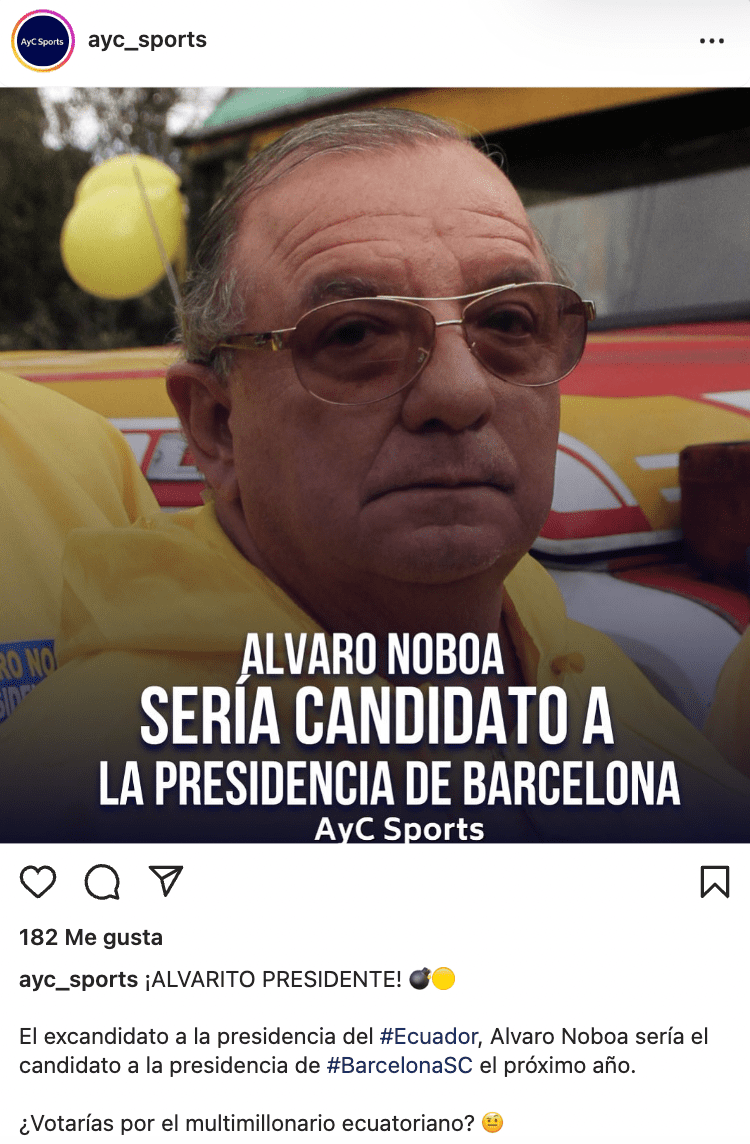This screenshot has height=1144, width=750.
Task: Open ayc_sports username in the caption
Action: coord(78,980)
